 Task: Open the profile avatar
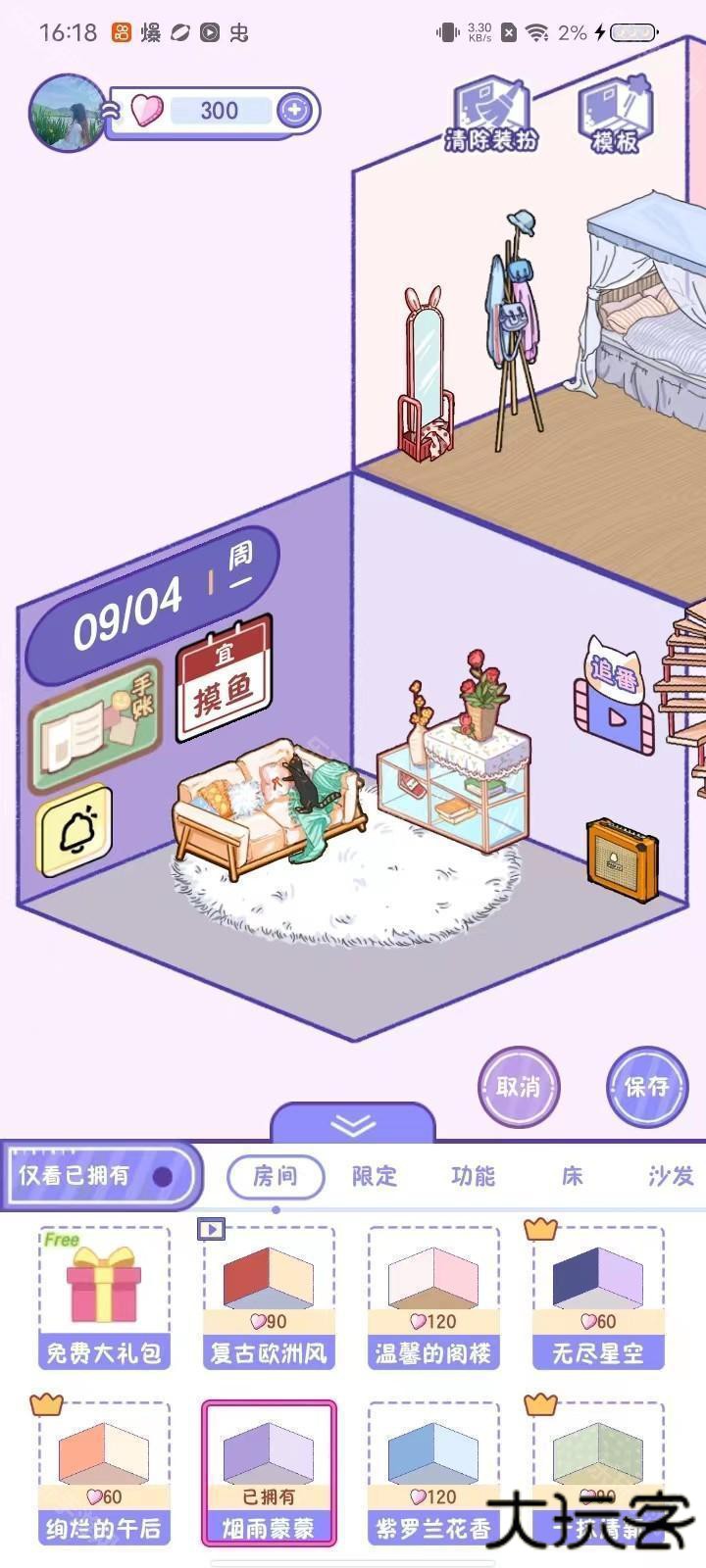[x=67, y=112]
